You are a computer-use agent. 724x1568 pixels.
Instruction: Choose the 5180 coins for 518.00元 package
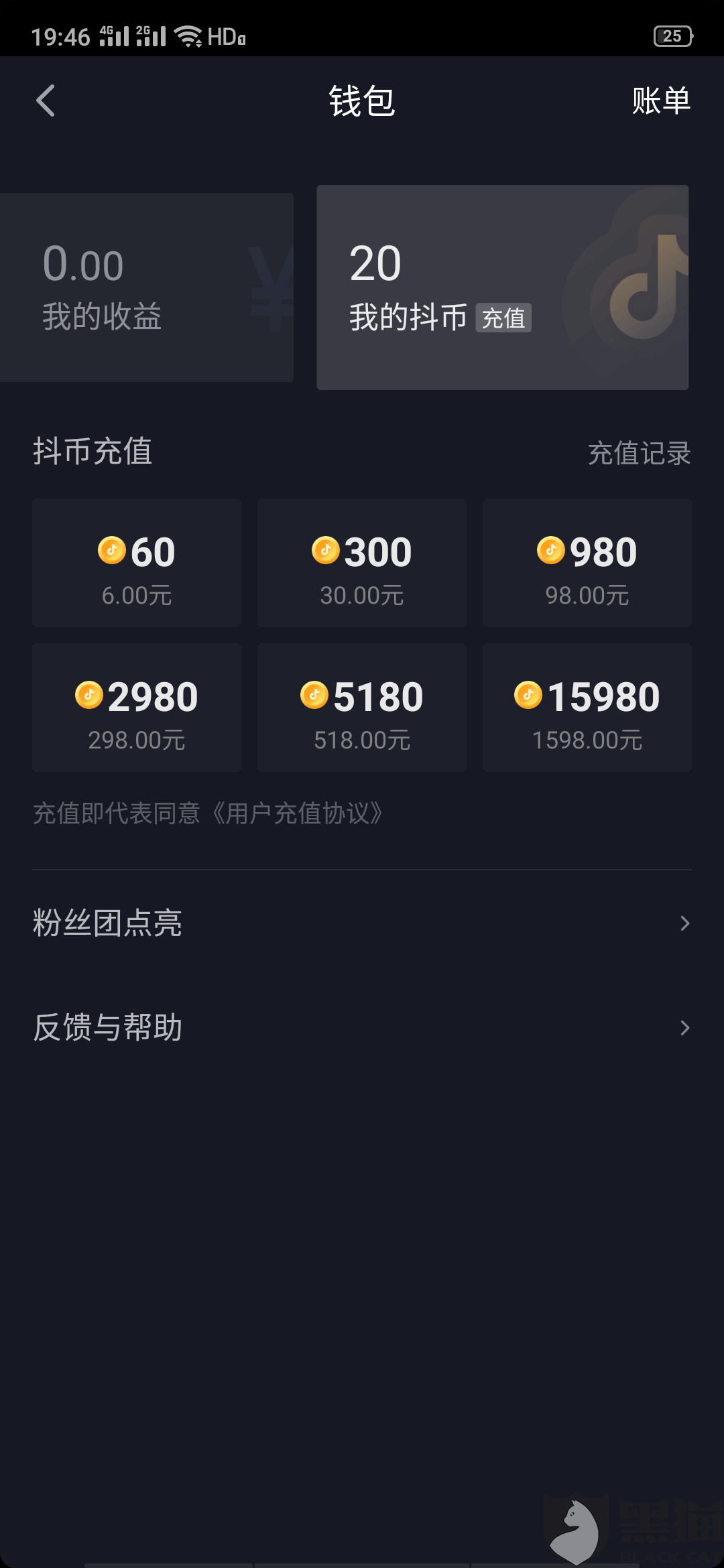pos(362,708)
